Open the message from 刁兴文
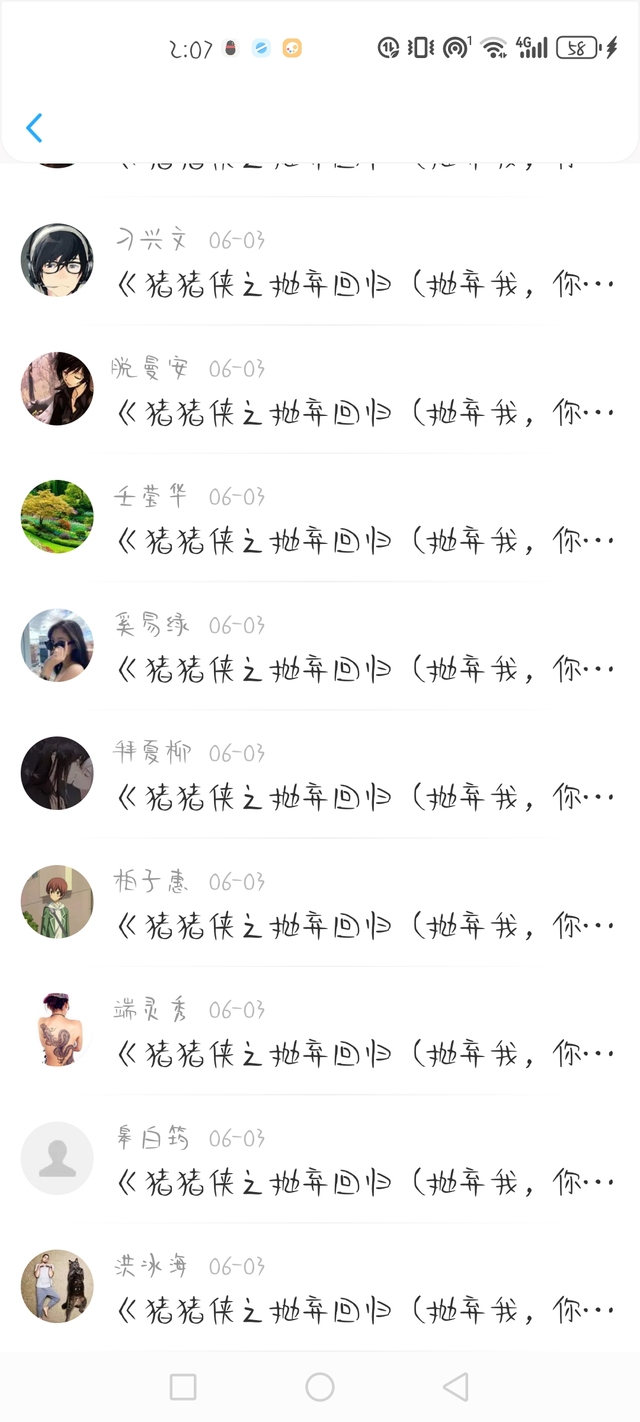This screenshot has width=640, height=1422. (364, 284)
